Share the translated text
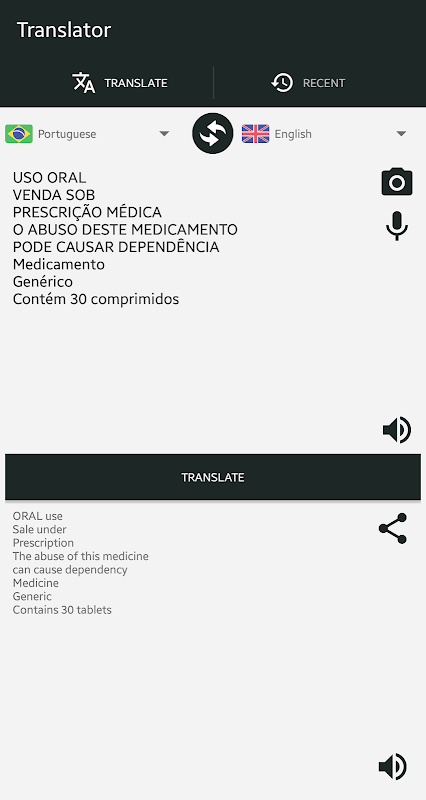 click(x=393, y=529)
